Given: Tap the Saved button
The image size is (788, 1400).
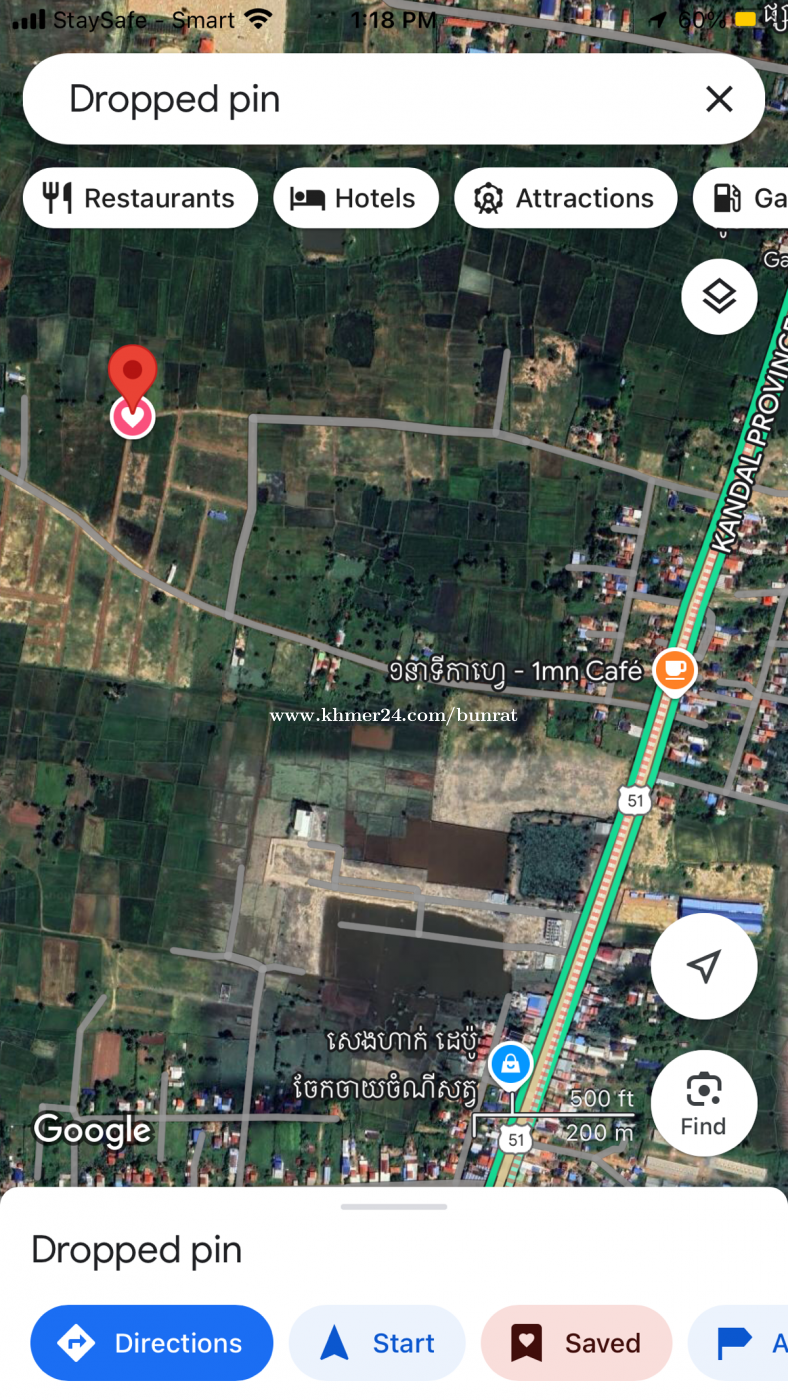Looking at the screenshot, I should [x=576, y=1343].
